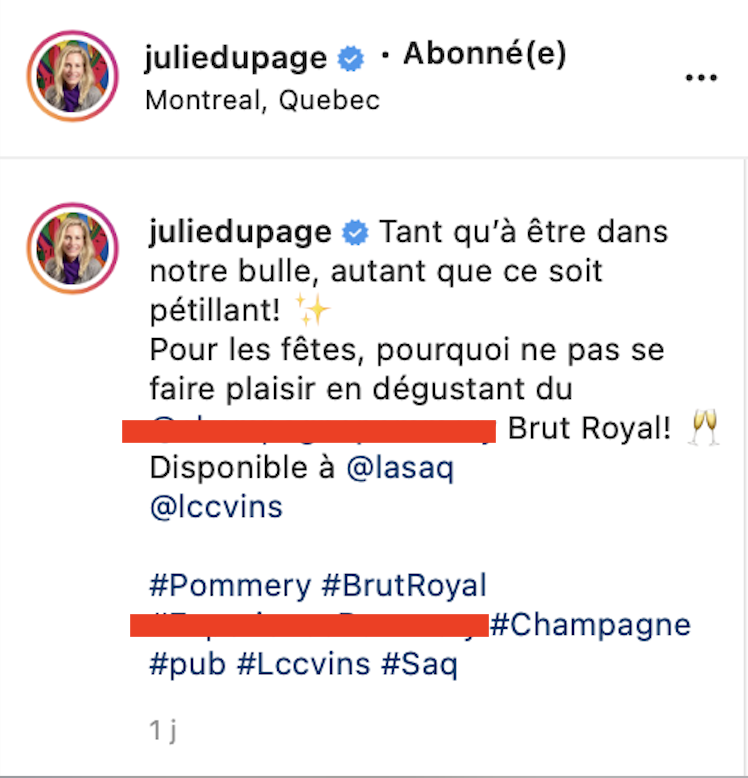Open the three-dot overflow menu
748x778 pixels.
tap(701, 77)
